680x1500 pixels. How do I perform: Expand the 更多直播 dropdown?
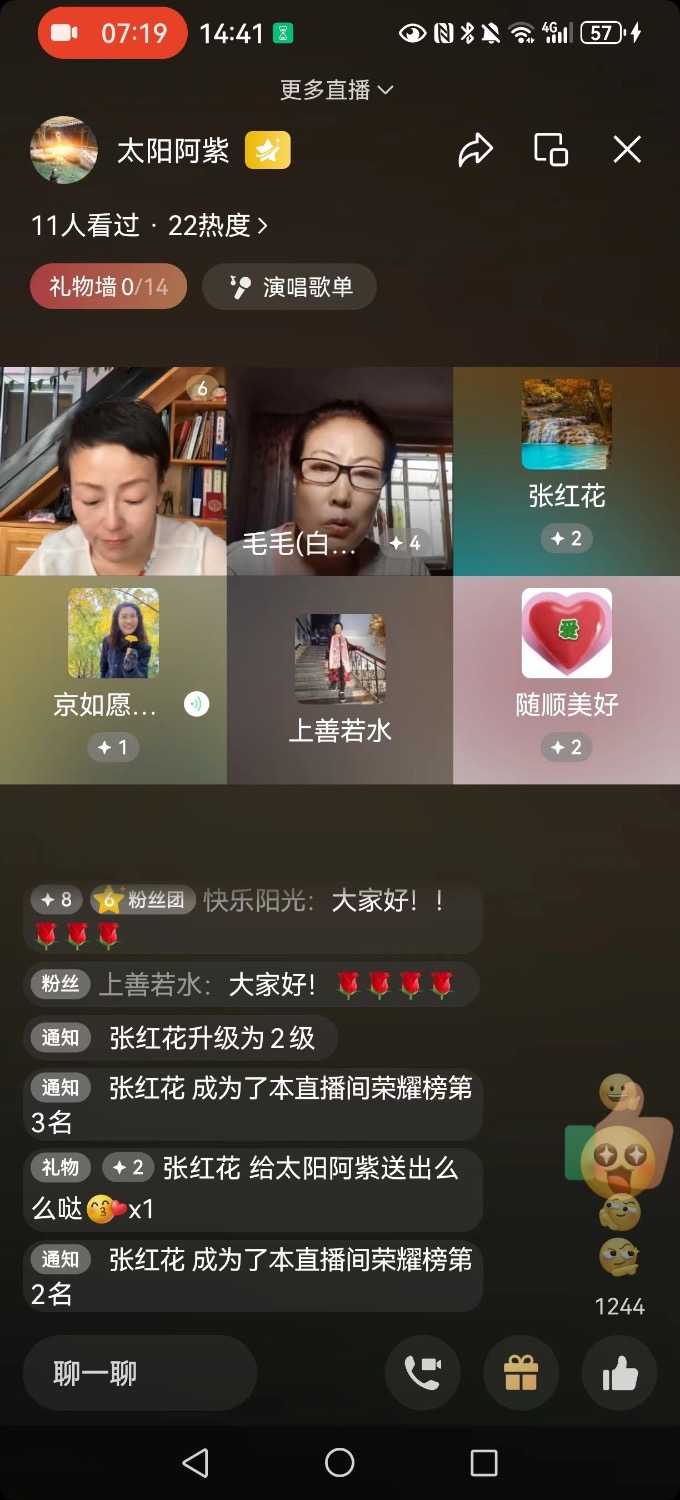336,90
